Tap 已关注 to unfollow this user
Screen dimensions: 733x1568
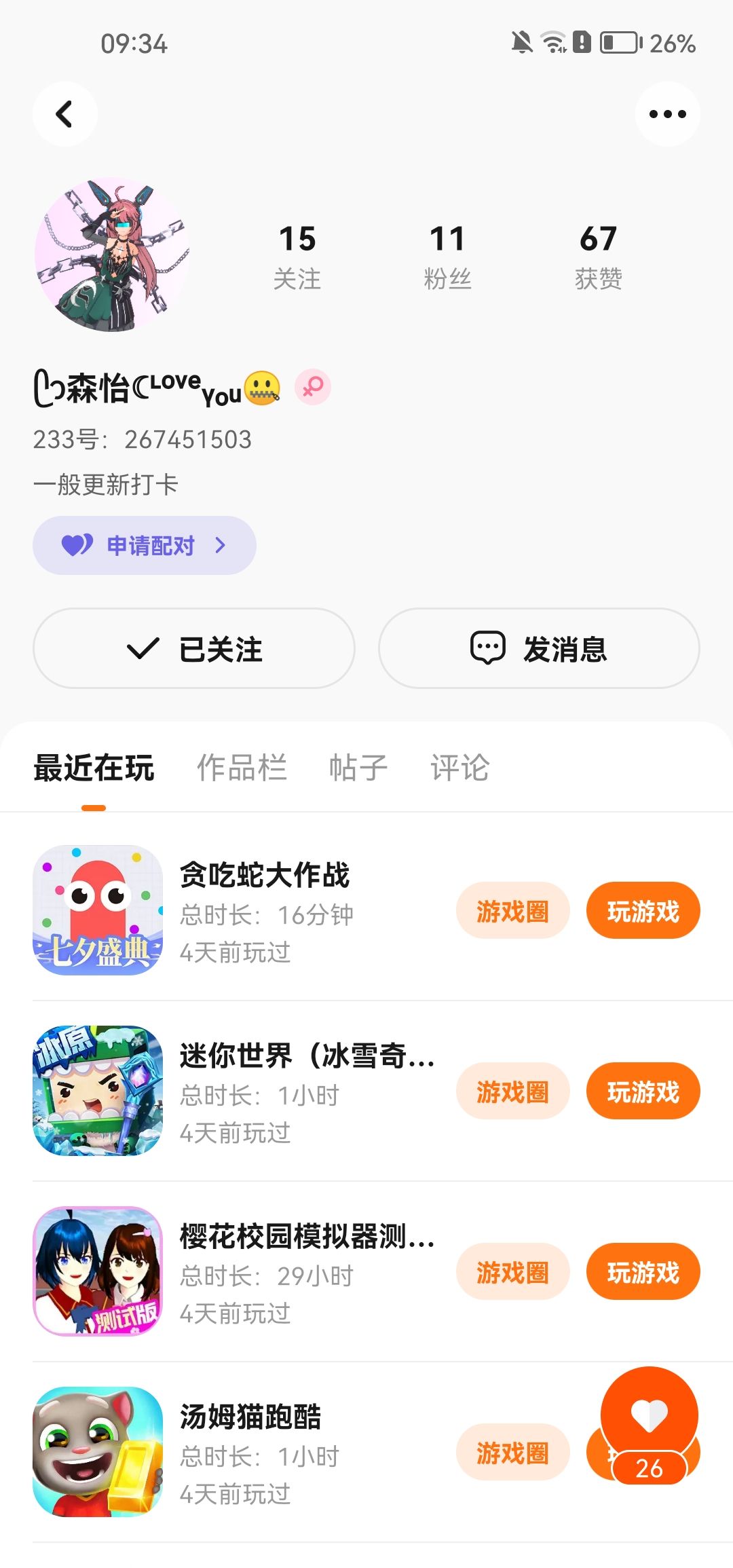coord(194,648)
